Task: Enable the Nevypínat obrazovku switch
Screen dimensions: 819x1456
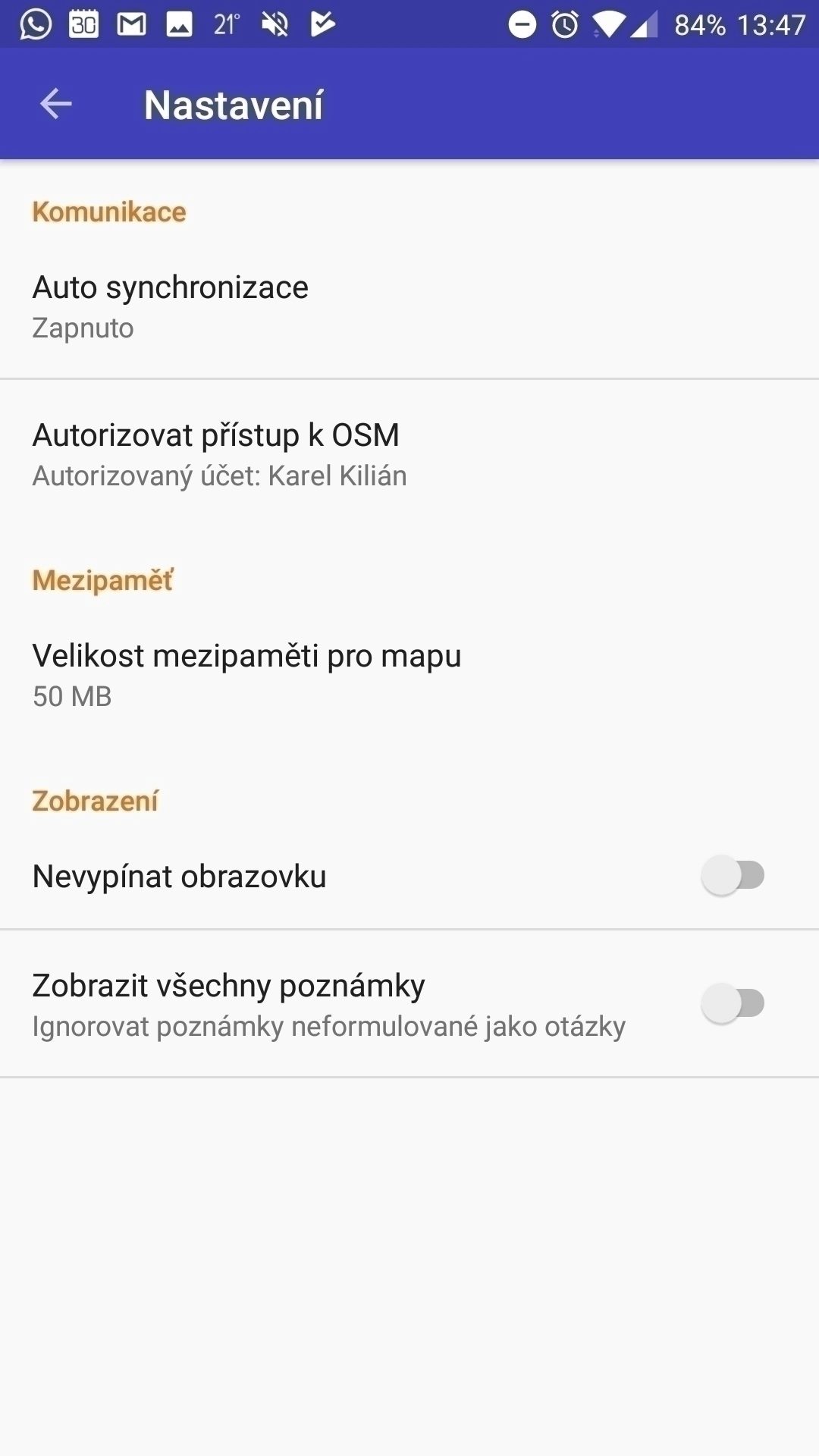Action: click(733, 875)
